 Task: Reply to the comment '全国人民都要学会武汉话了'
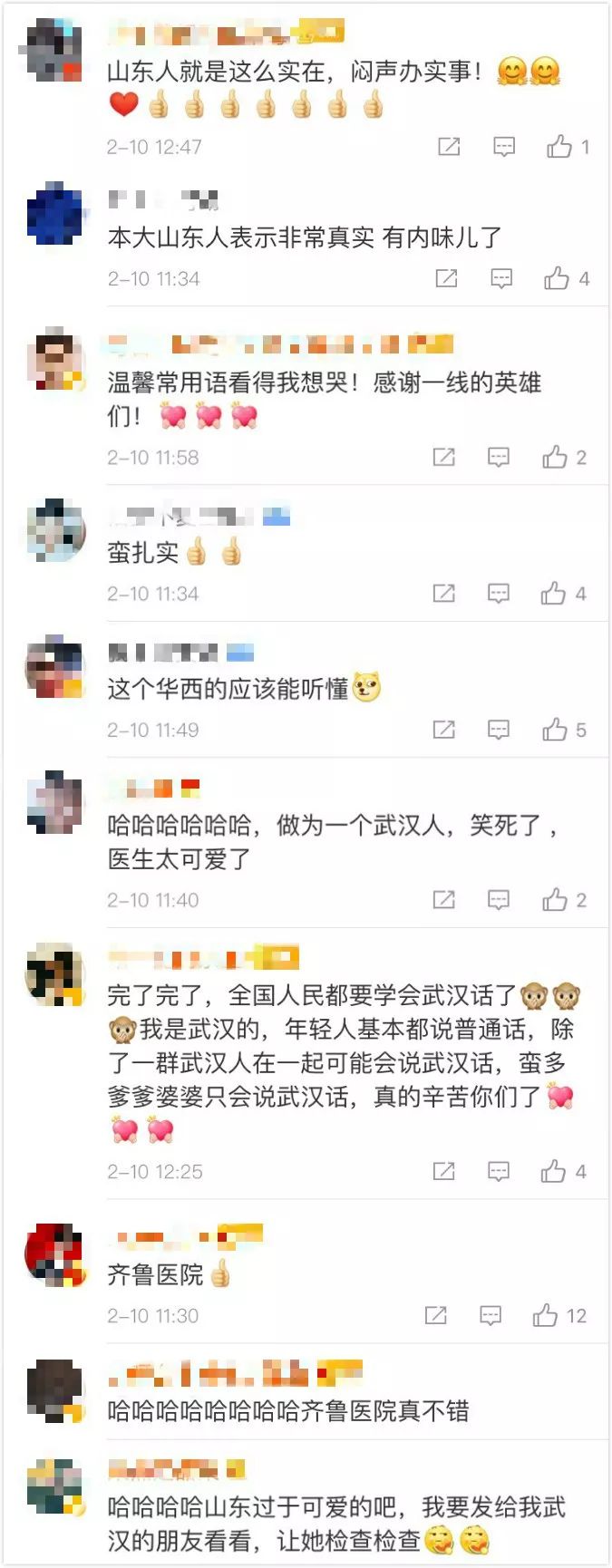pos(499,1171)
